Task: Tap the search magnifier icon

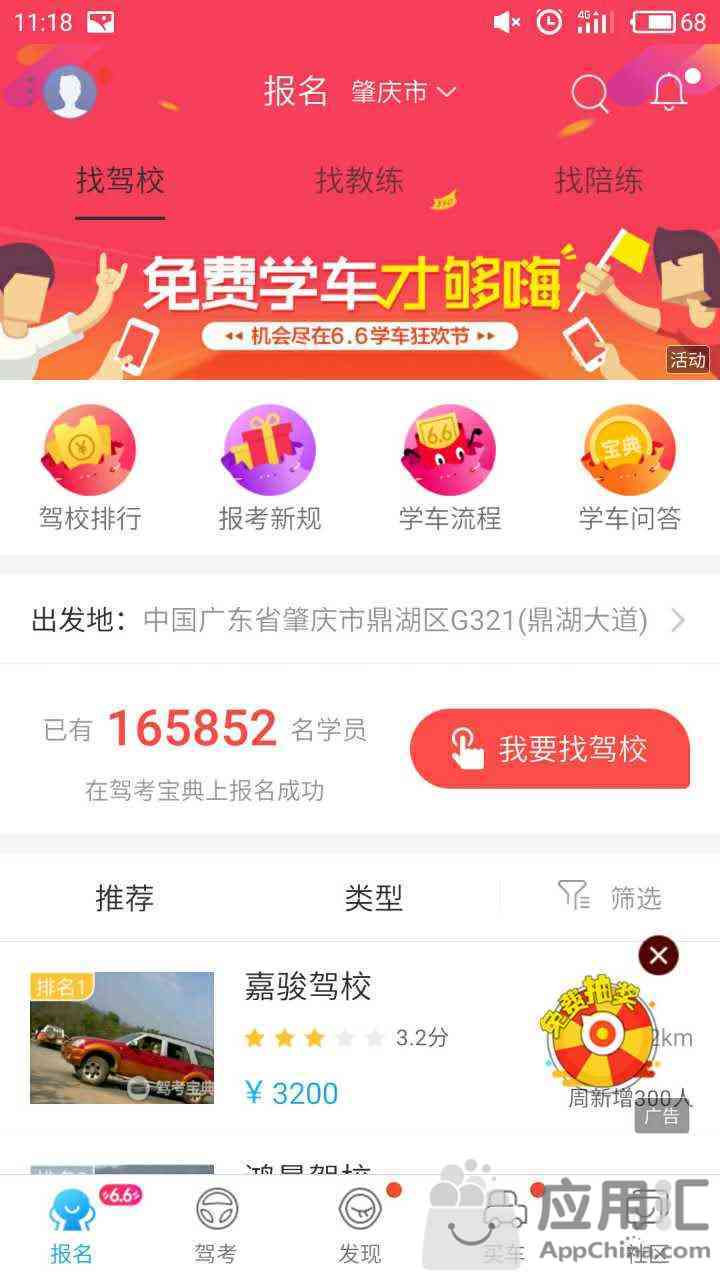Action: (589, 93)
